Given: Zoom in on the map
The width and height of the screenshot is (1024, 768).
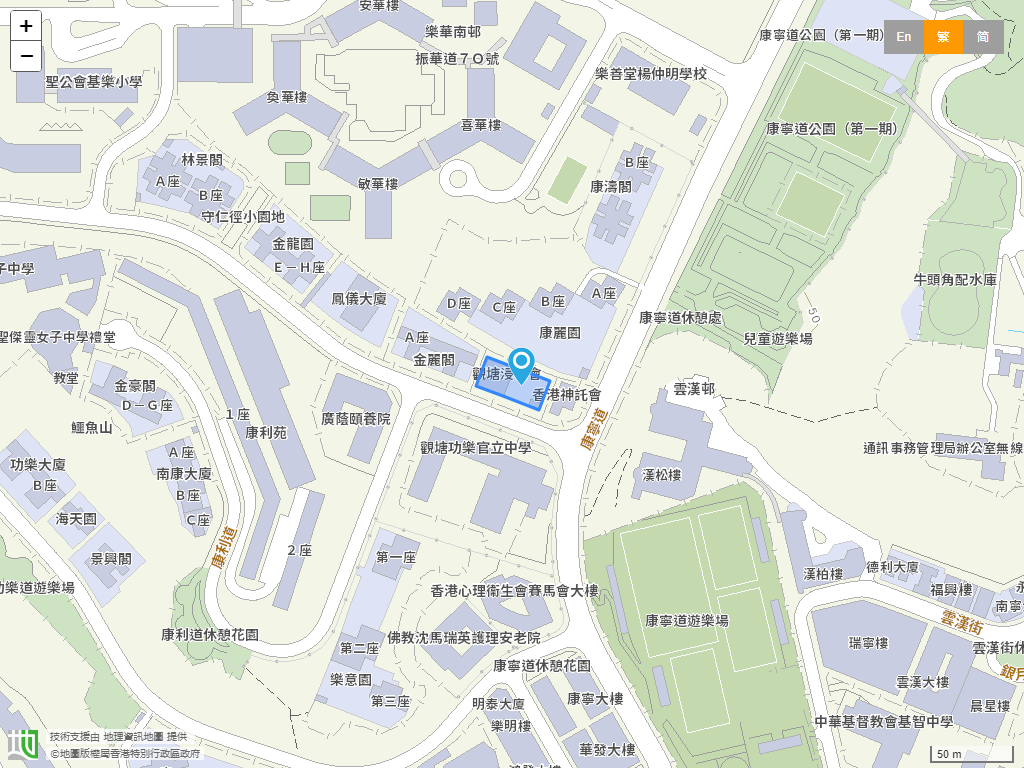Looking at the screenshot, I should [26, 26].
